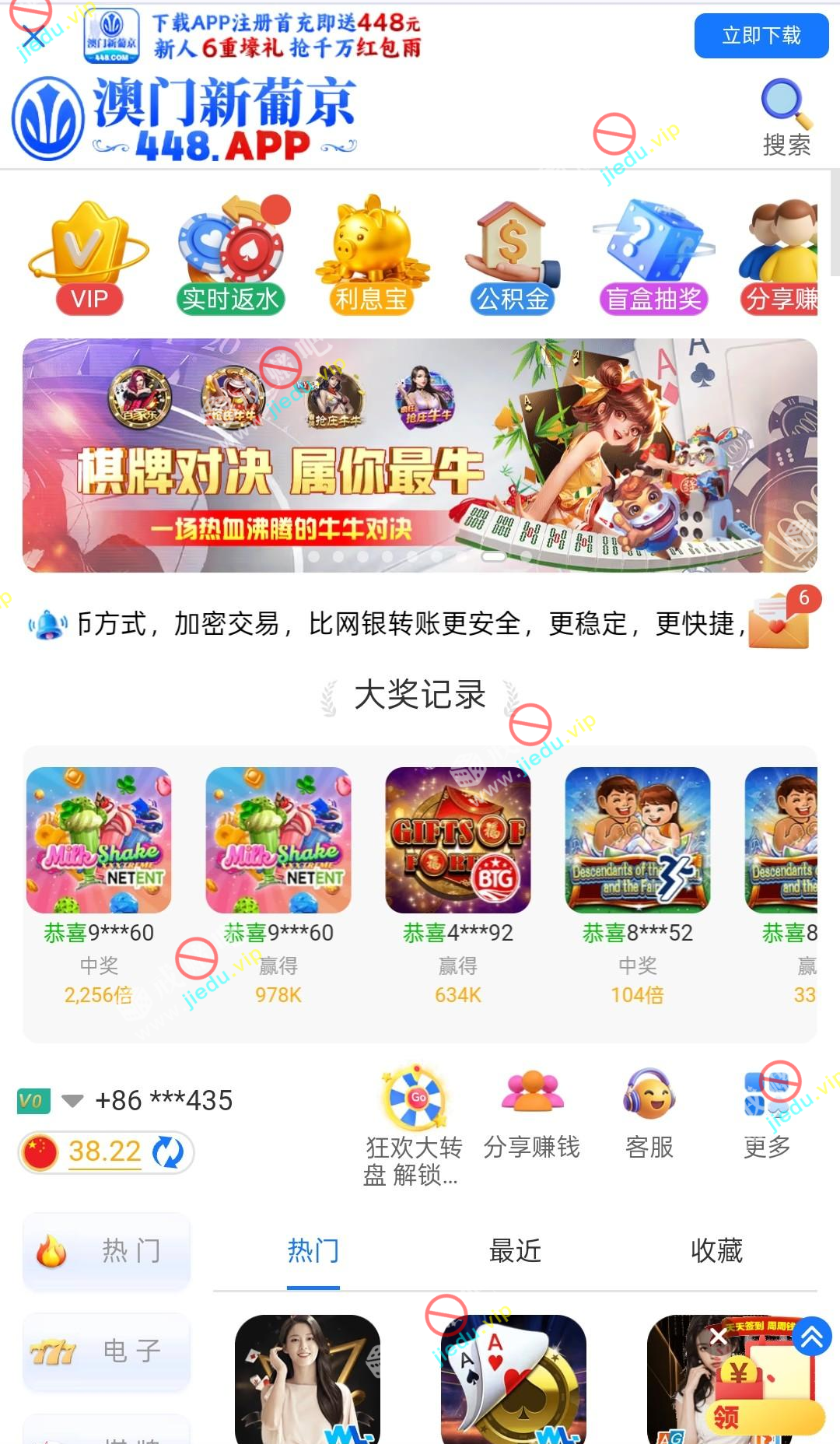Open 盲盒抽奖 lucky draw
Screen dimensions: 840x1444
(653, 258)
